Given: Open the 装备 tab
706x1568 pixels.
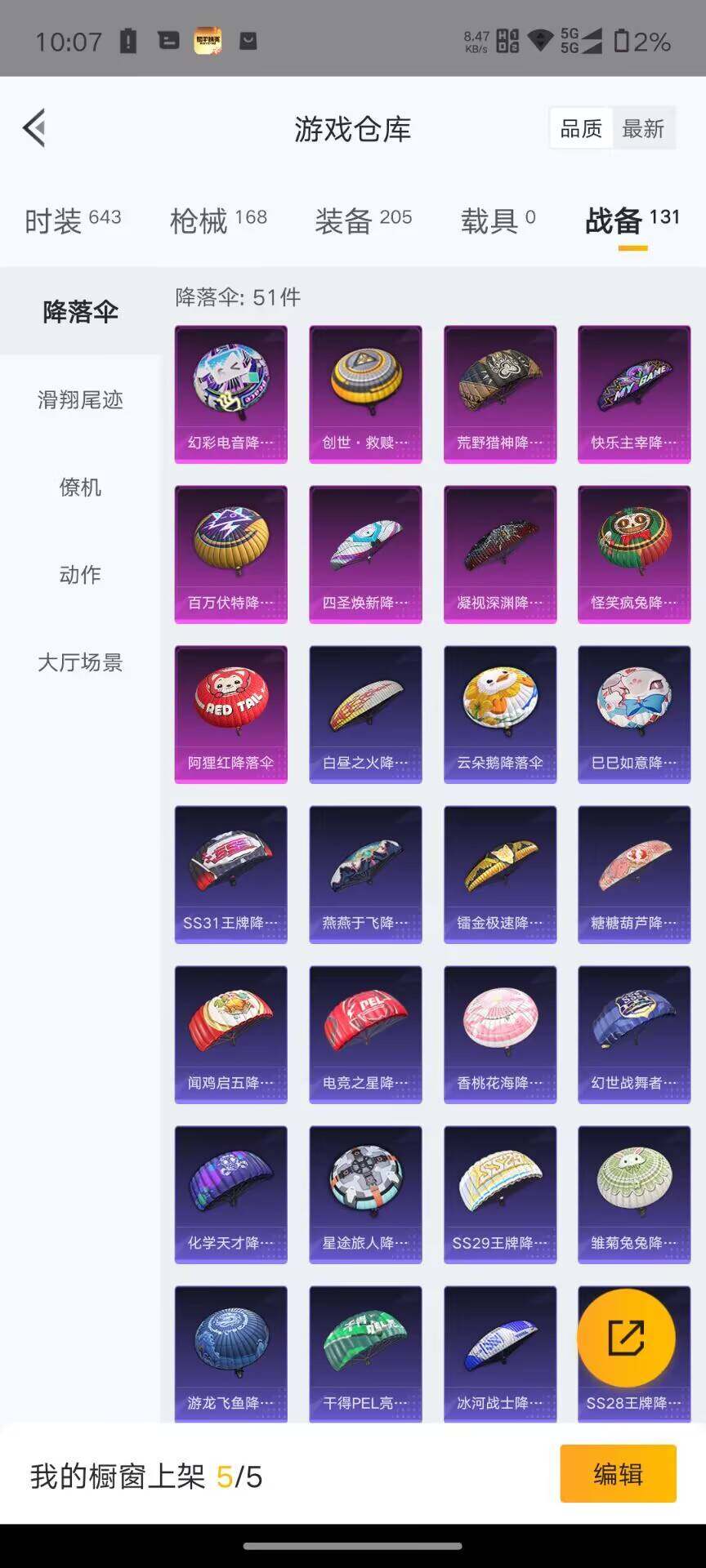Looking at the screenshot, I should 363,220.
